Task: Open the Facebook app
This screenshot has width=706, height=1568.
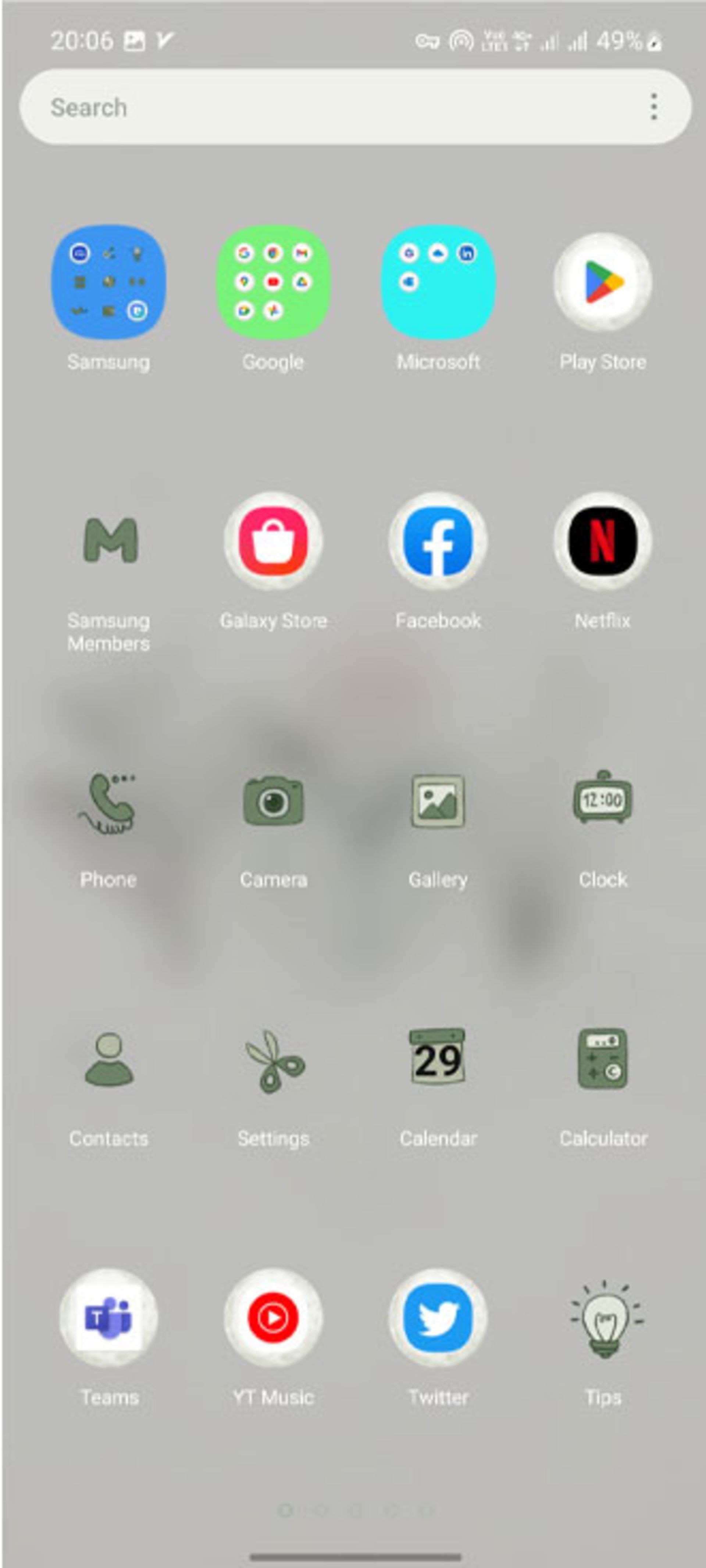Action: point(438,541)
